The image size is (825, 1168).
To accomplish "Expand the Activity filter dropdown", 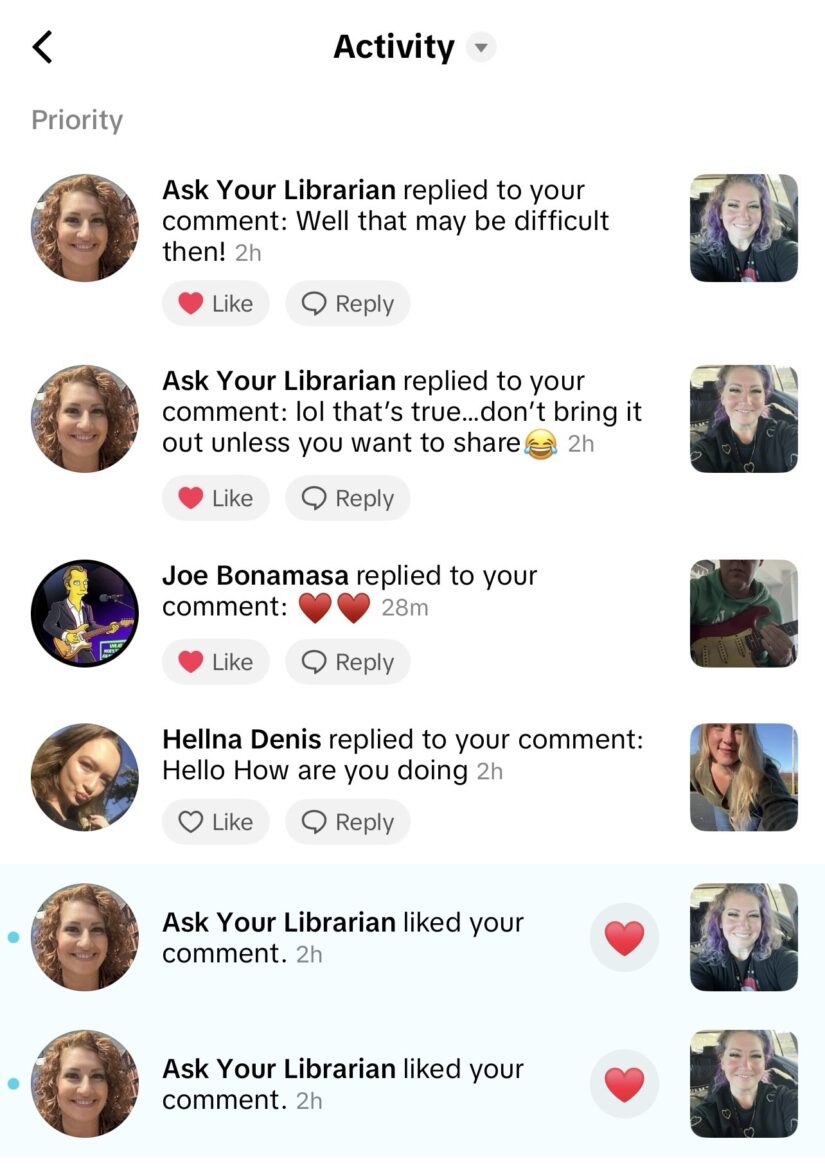I will (482, 47).
